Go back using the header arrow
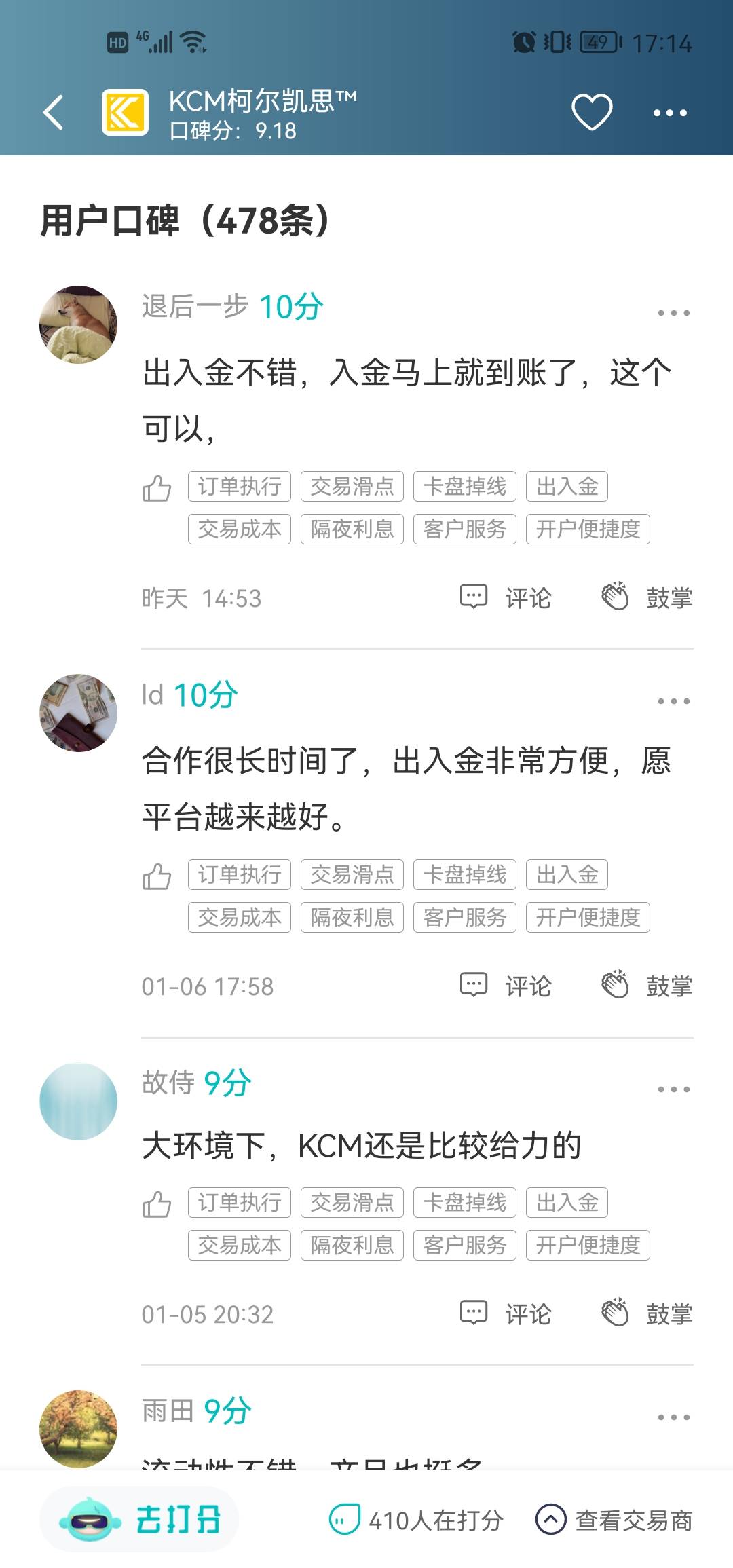This screenshot has height=1568, width=733. pos(53,112)
